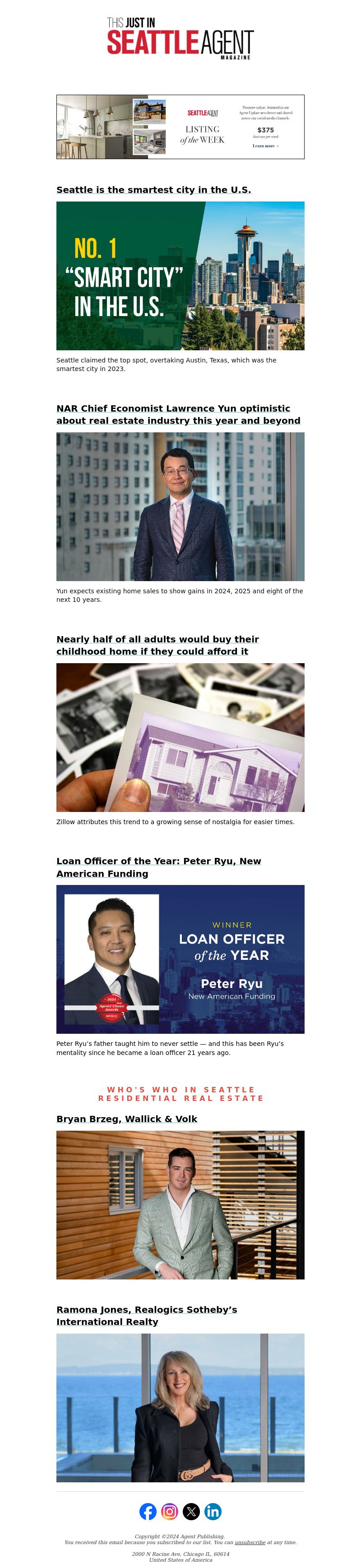The height and width of the screenshot is (1568, 361).
Task: Open the LinkedIn icon
Action: (213, 1511)
